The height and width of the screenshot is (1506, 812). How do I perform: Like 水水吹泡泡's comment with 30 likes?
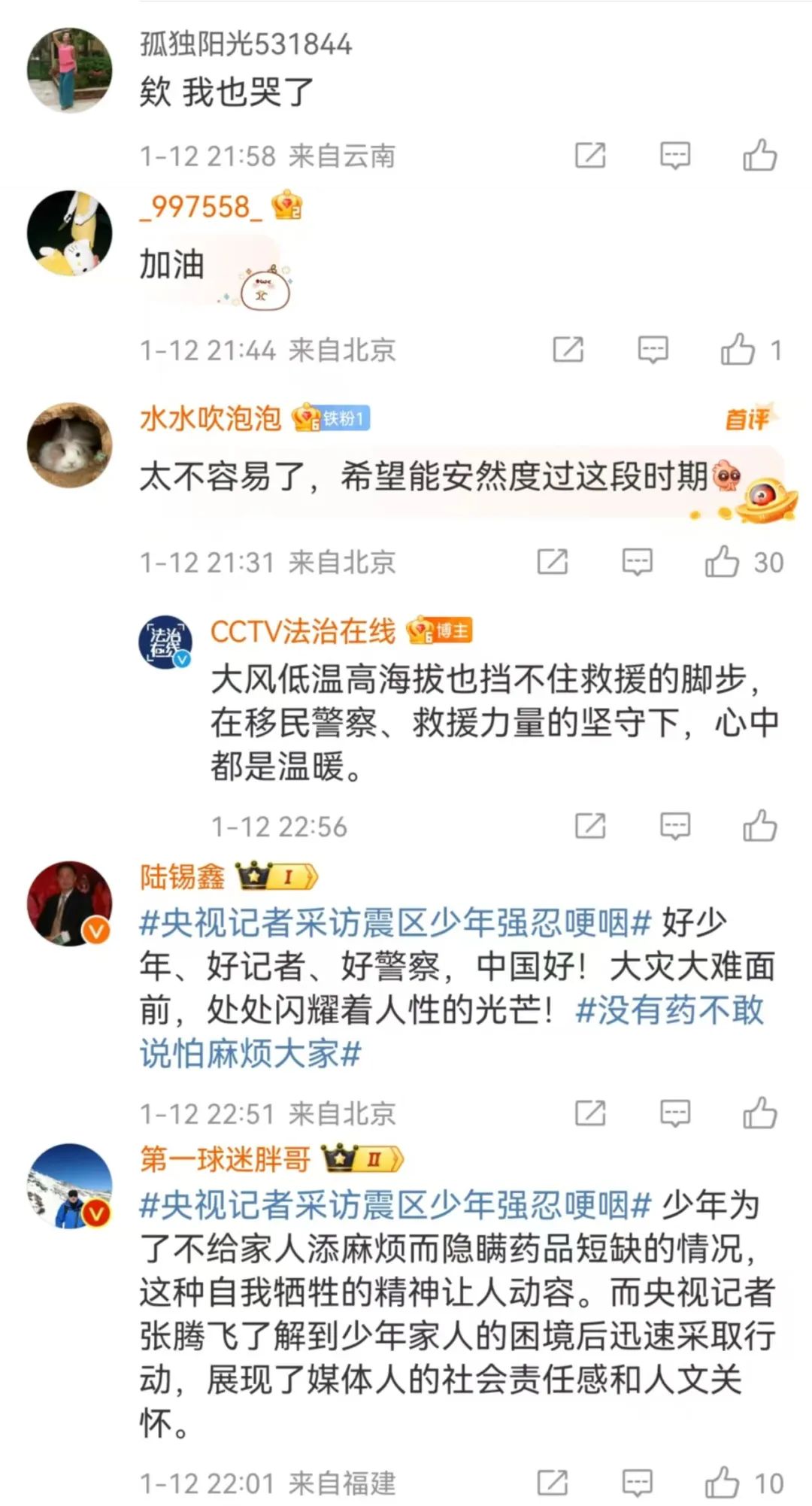pos(722,562)
